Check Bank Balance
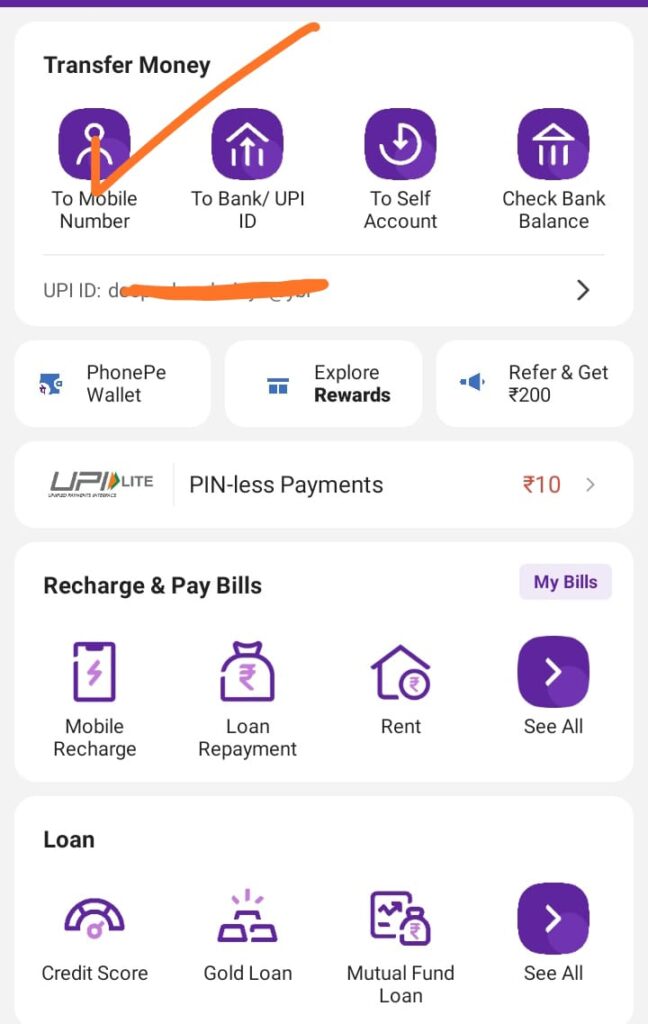The image size is (648, 1024). (x=553, y=145)
